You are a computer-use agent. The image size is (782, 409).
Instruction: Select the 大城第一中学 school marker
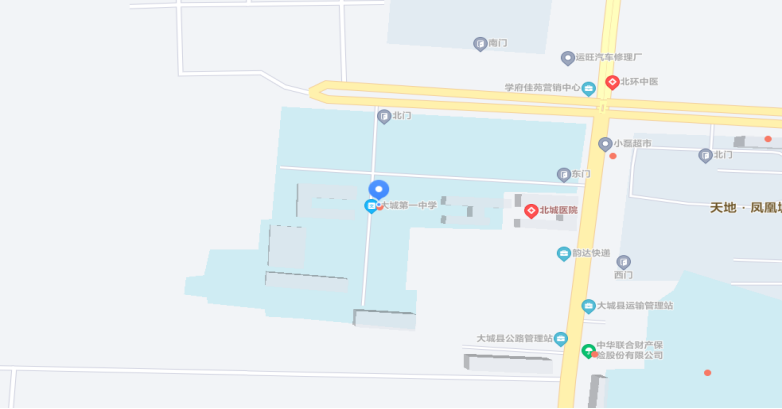[x=371, y=206]
